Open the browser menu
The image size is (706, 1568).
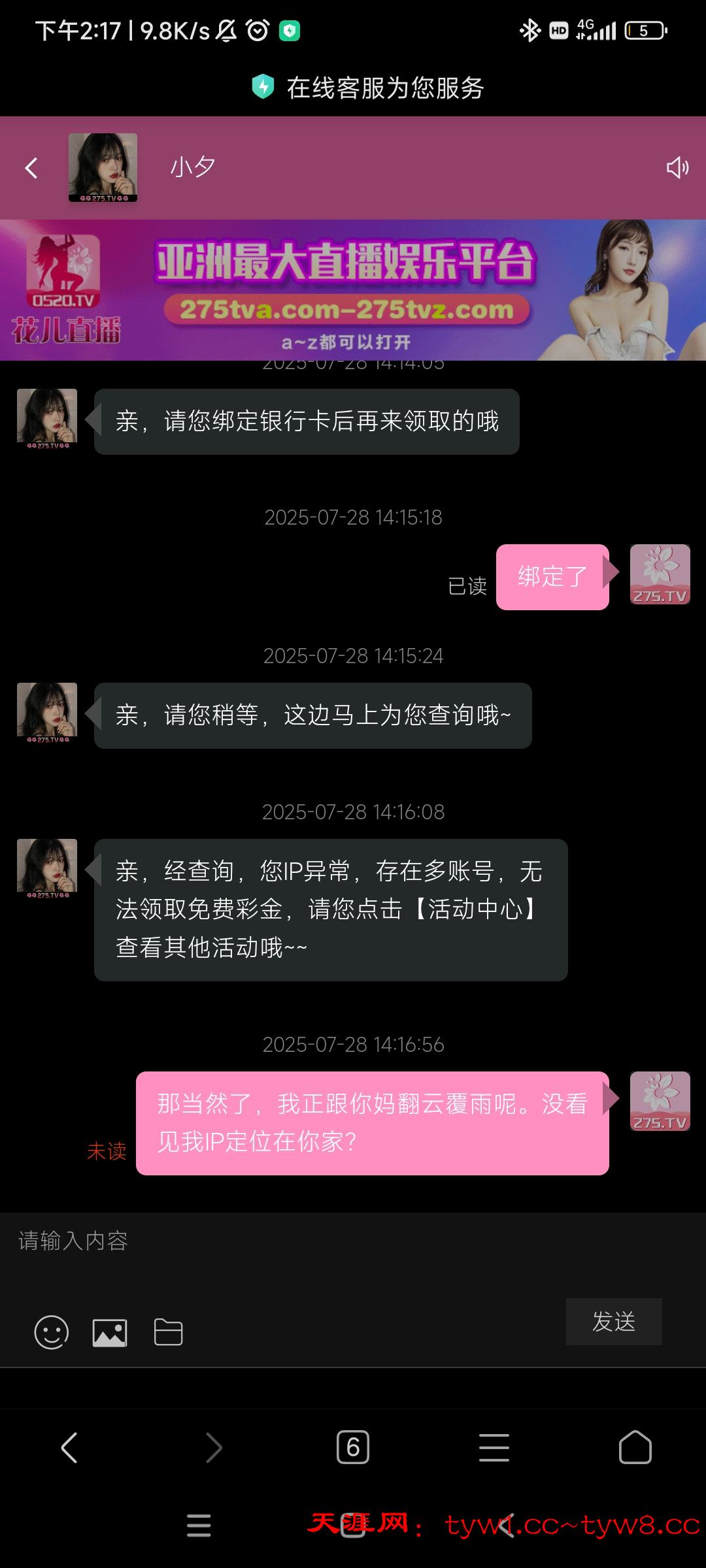click(494, 1448)
